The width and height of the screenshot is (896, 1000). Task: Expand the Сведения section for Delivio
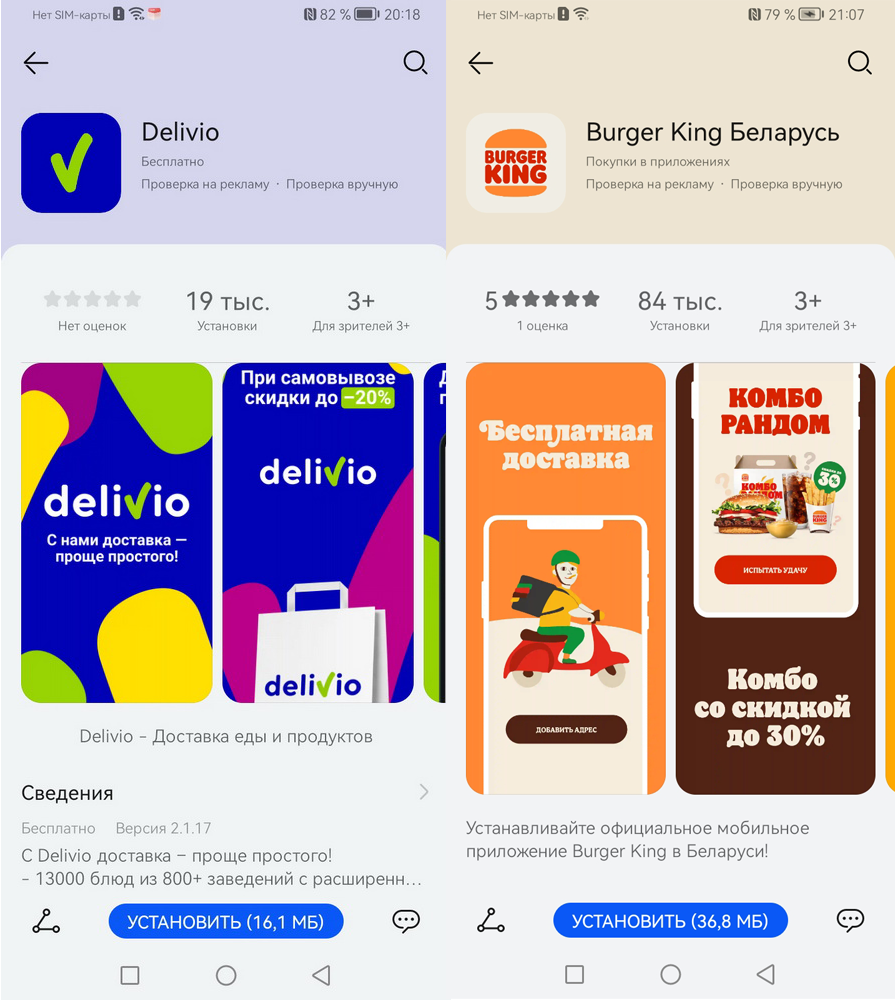click(x=424, y=792)
